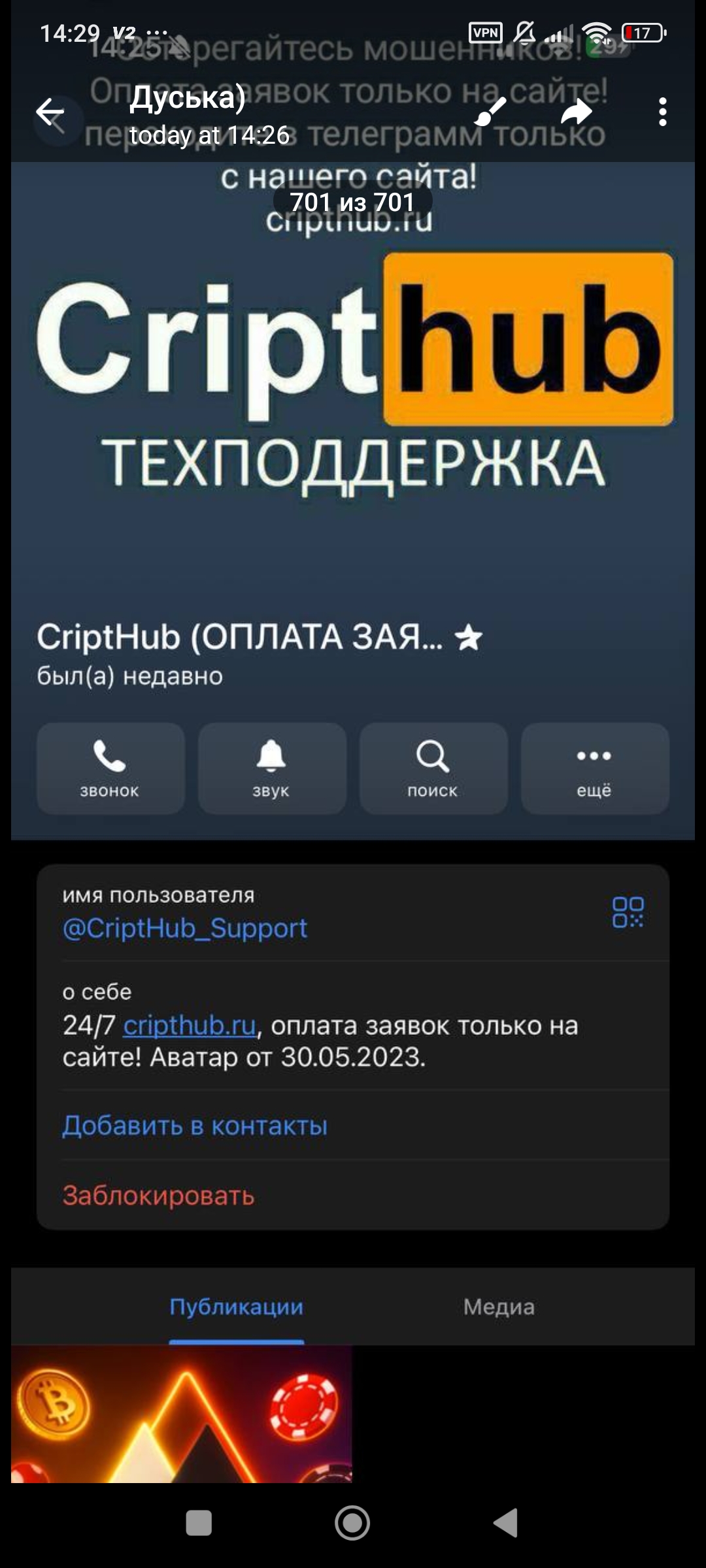Open recent apps with the square button

[x=199, y=1523]
